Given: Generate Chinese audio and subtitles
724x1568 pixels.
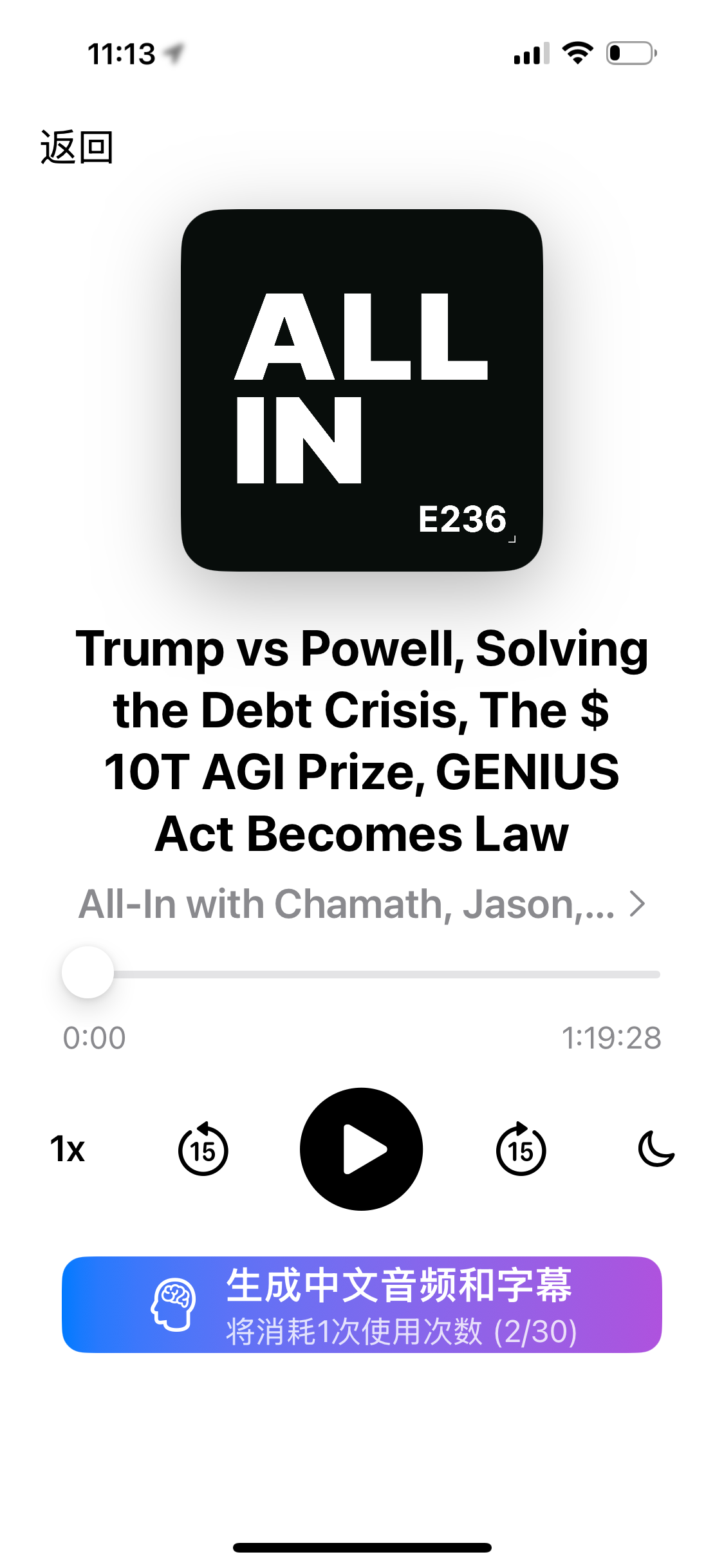Looking at the screenshot, I should [362, 1305].
